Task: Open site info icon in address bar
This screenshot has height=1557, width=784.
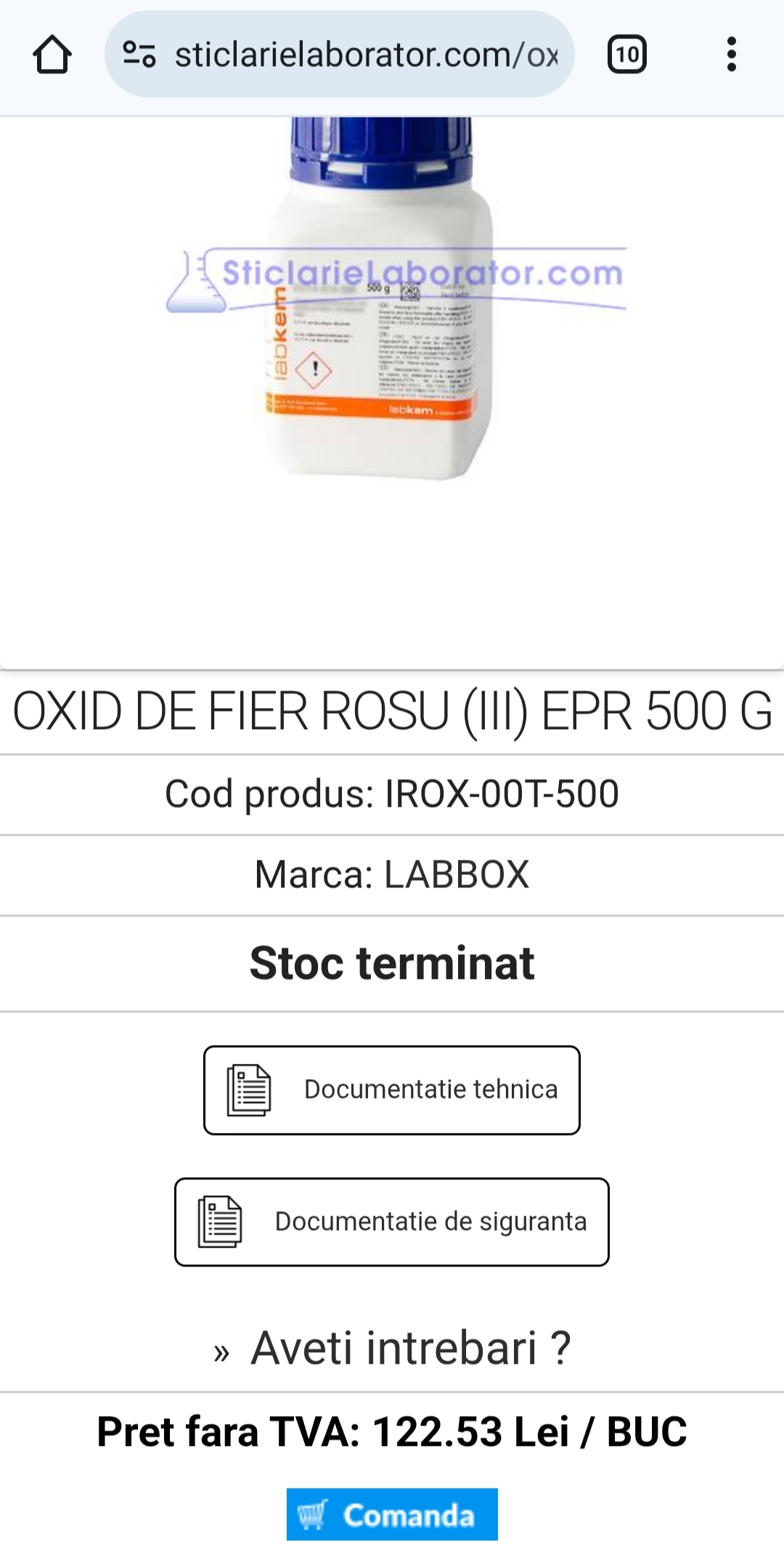Action: click(x=139, y=54)
